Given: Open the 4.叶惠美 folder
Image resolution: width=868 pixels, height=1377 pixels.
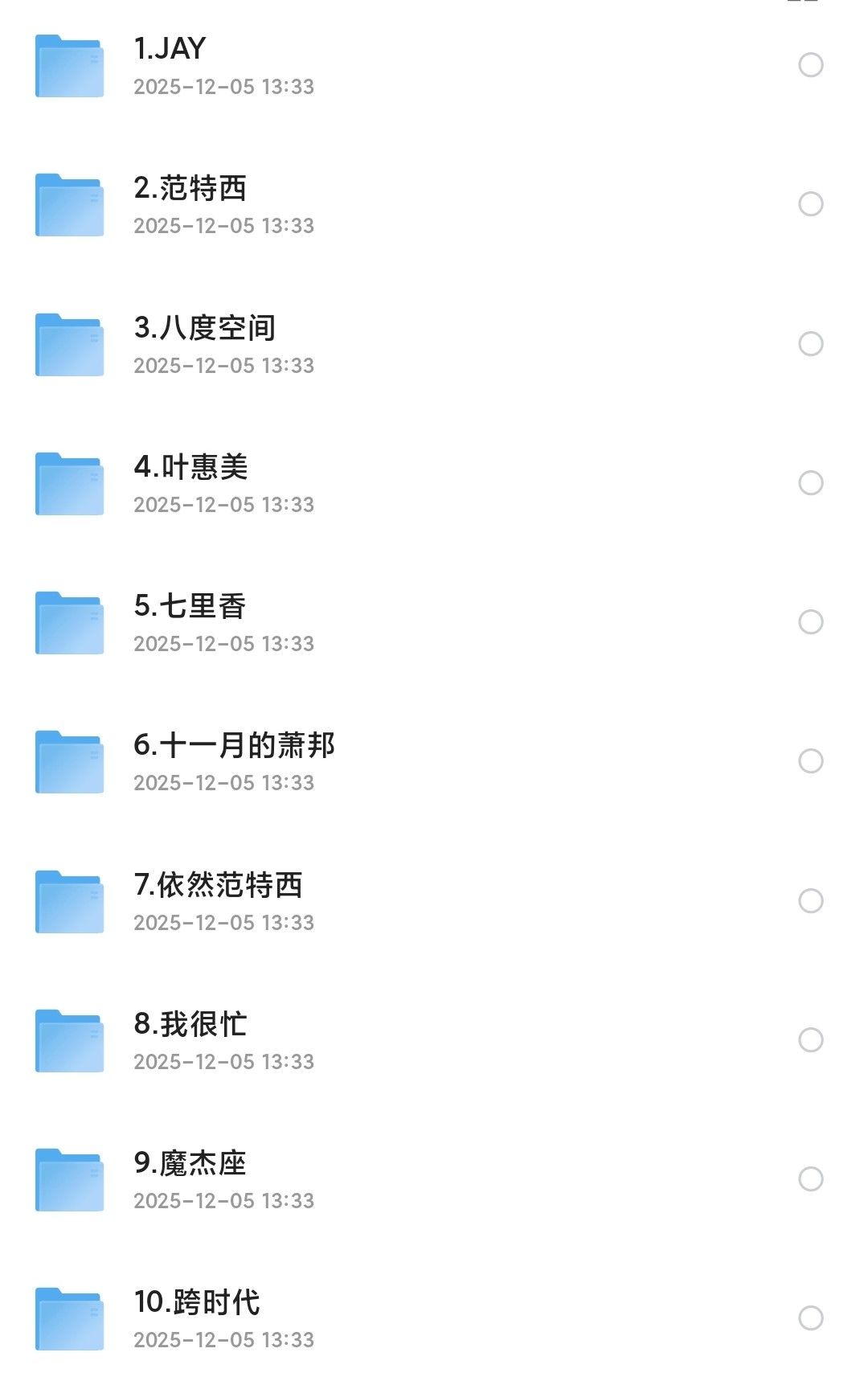Looking at the screenshot, I should click(x=191, y=467).
